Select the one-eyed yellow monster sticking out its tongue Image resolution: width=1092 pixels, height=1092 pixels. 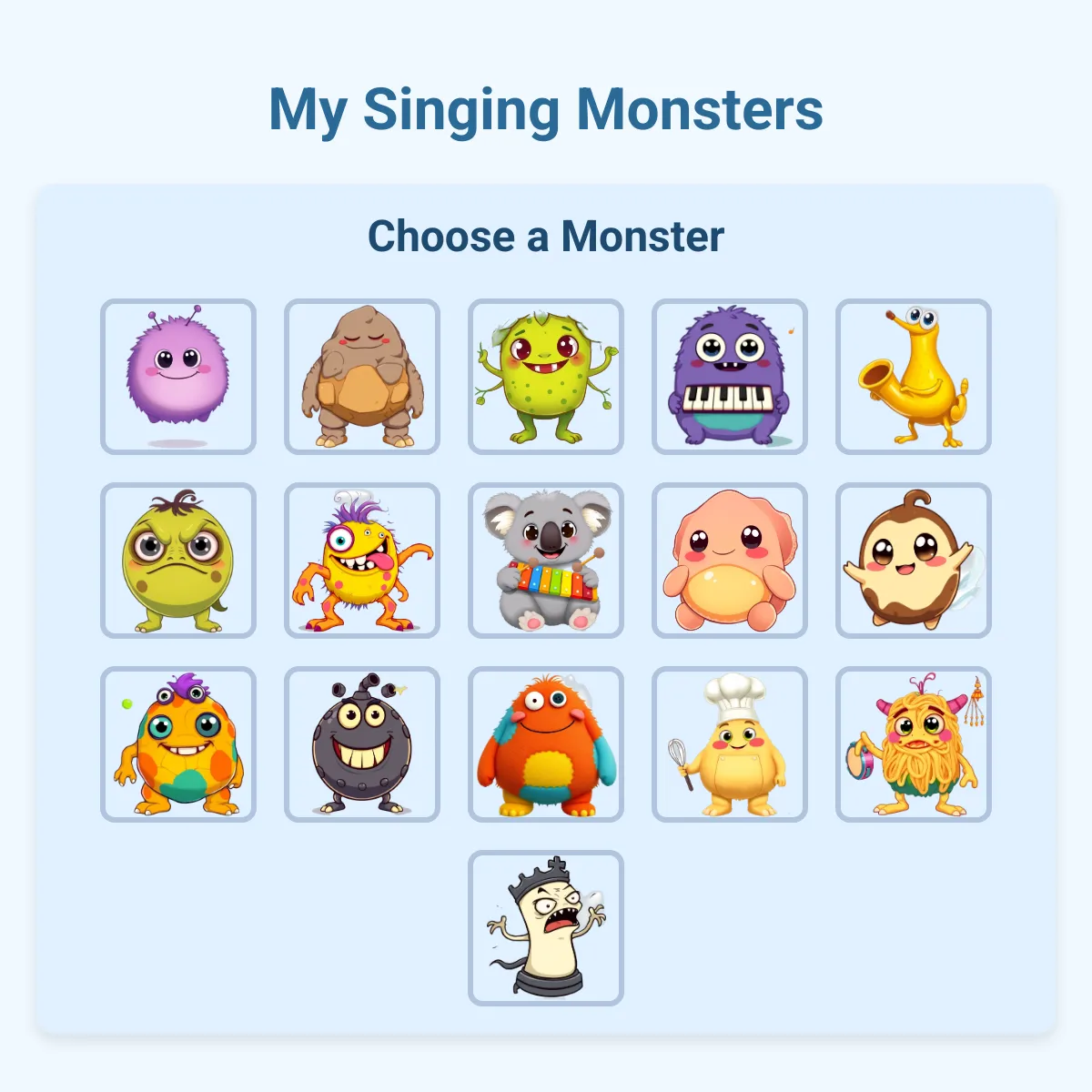(362, 561)
